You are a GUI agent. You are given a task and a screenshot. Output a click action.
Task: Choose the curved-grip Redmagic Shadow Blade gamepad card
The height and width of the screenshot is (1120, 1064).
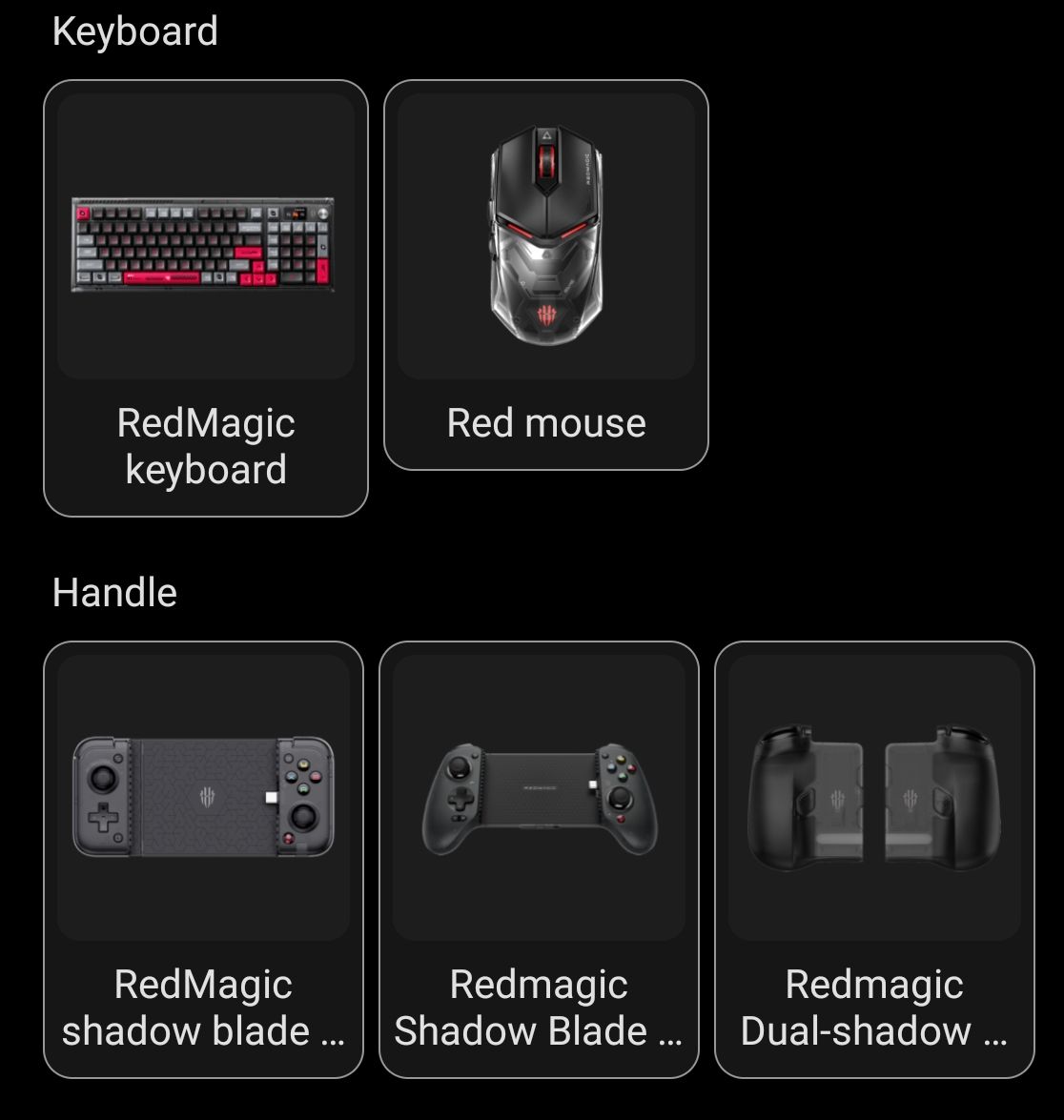tap(539, 859)
